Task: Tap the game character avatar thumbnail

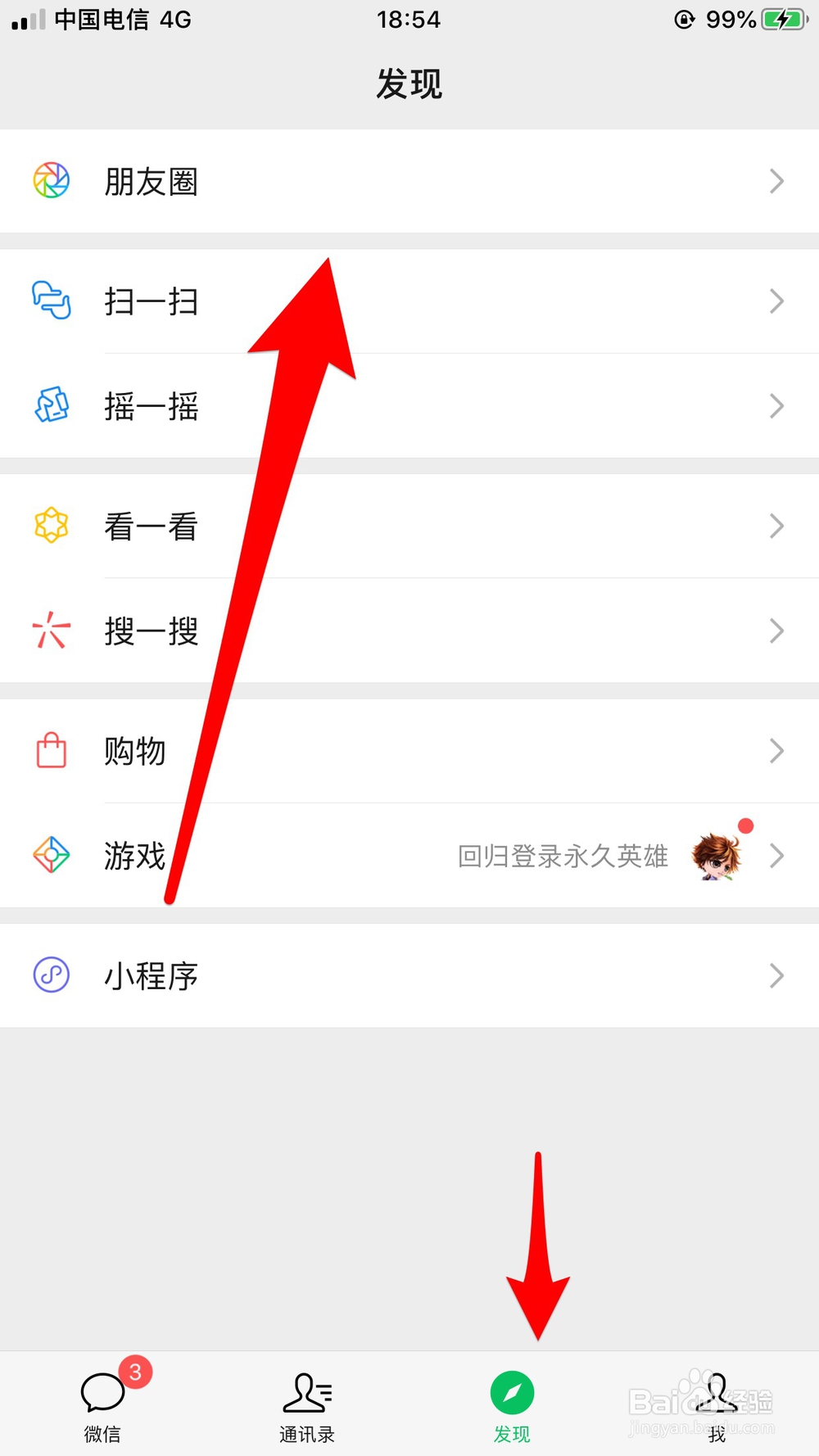Action: [718, 857]
